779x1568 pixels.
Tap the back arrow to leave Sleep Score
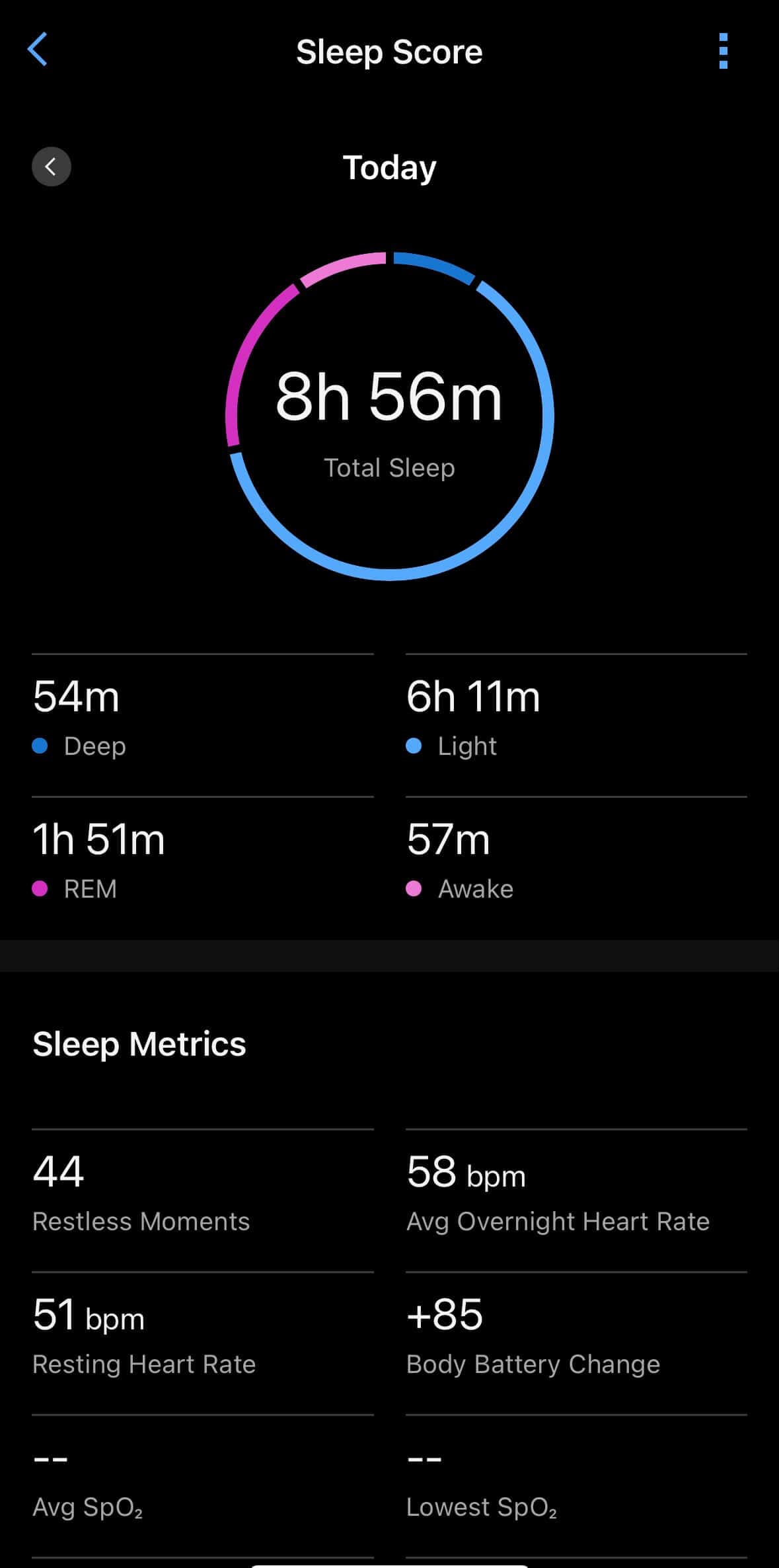coord(39,50)
